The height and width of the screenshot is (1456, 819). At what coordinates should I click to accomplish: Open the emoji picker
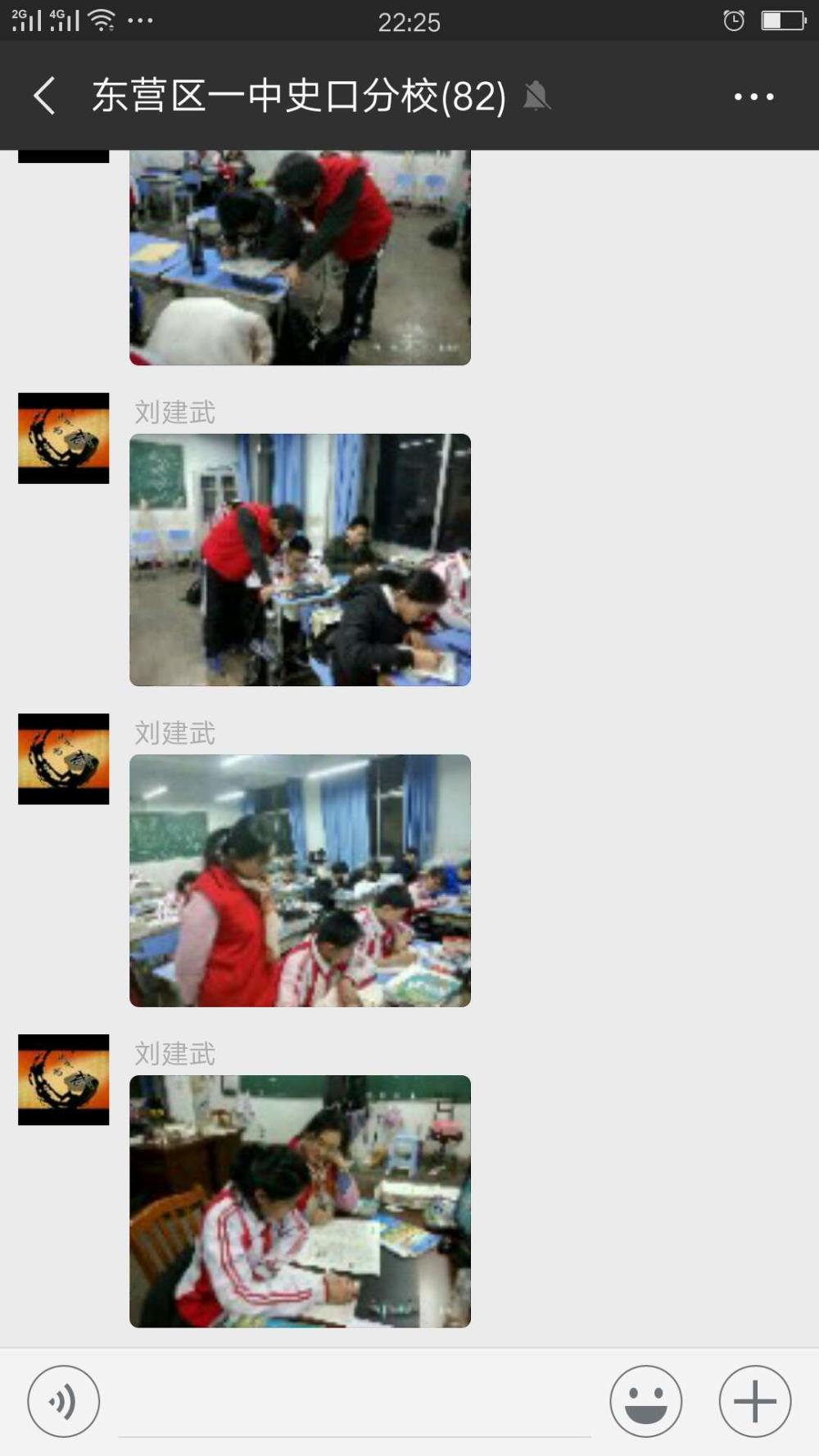click(x=645, y=1401)
